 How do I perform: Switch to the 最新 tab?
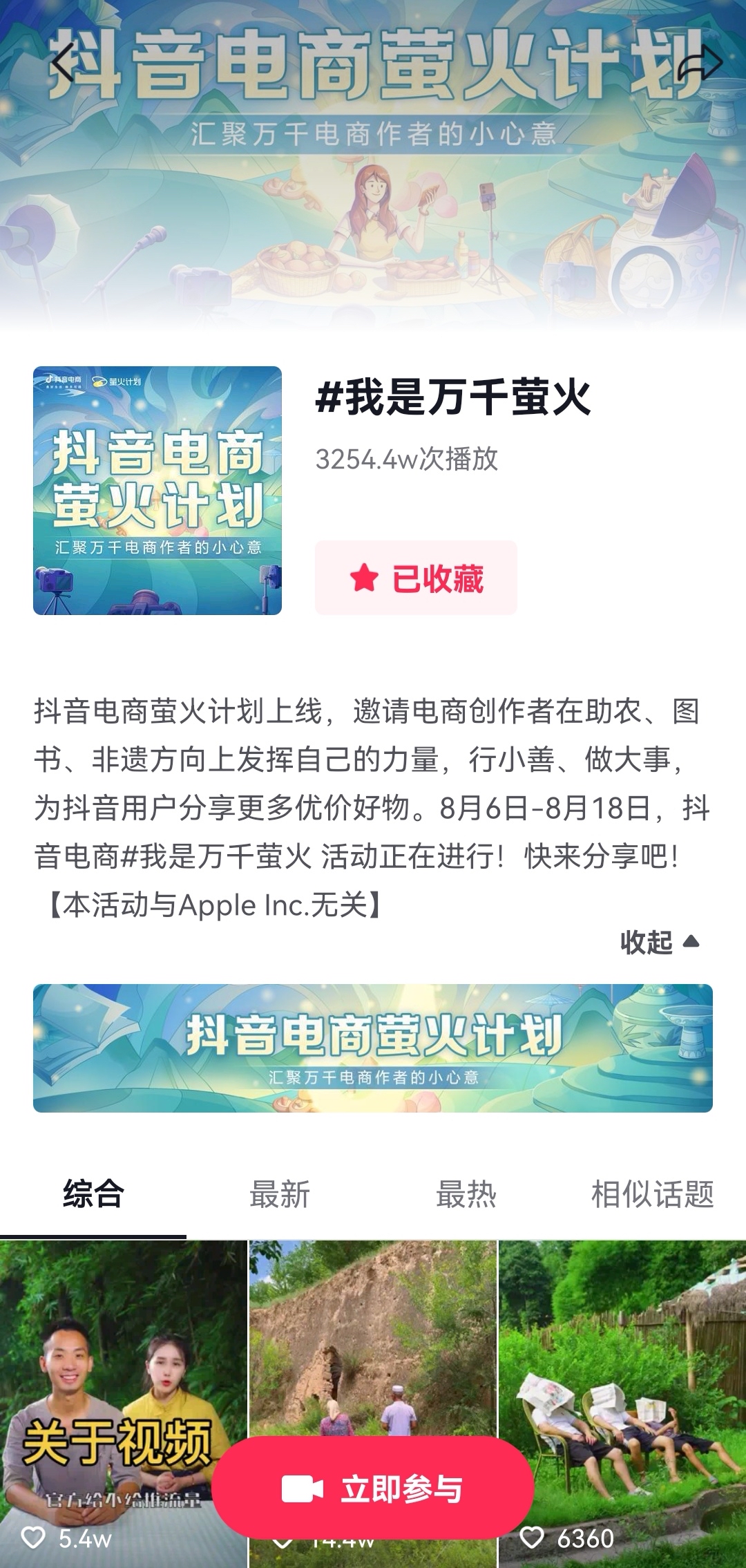(280, 1194)
